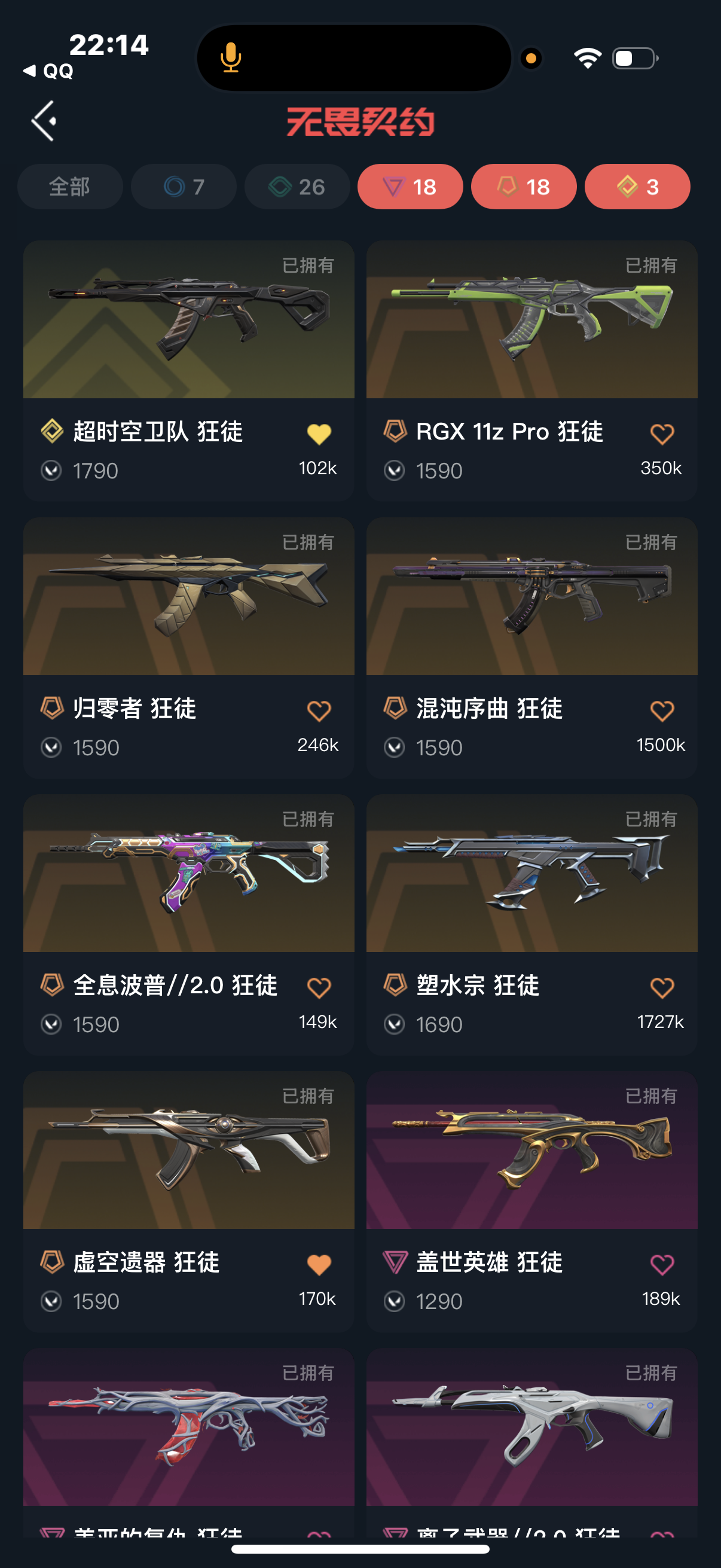Open the 全息波普//2.0 狂徒 card

point(188,874)
